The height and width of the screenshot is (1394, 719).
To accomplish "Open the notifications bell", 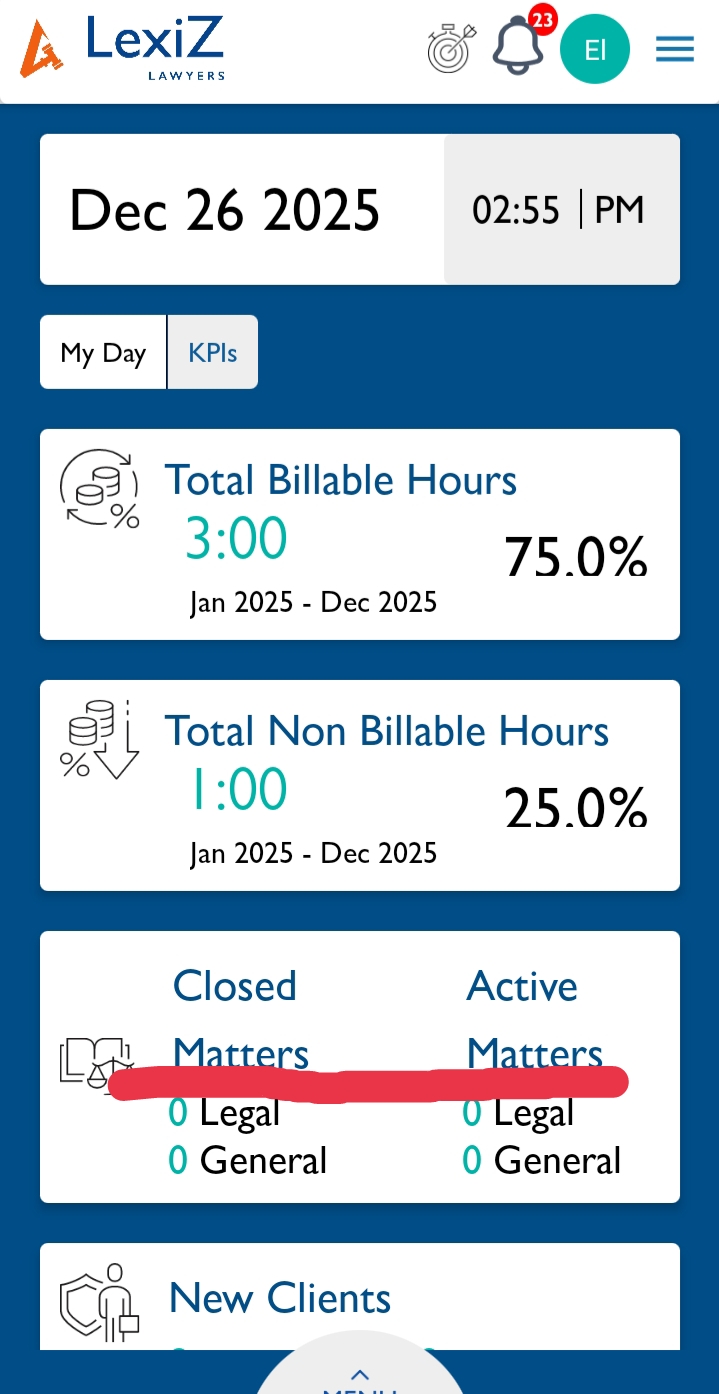I will (518, 47).
